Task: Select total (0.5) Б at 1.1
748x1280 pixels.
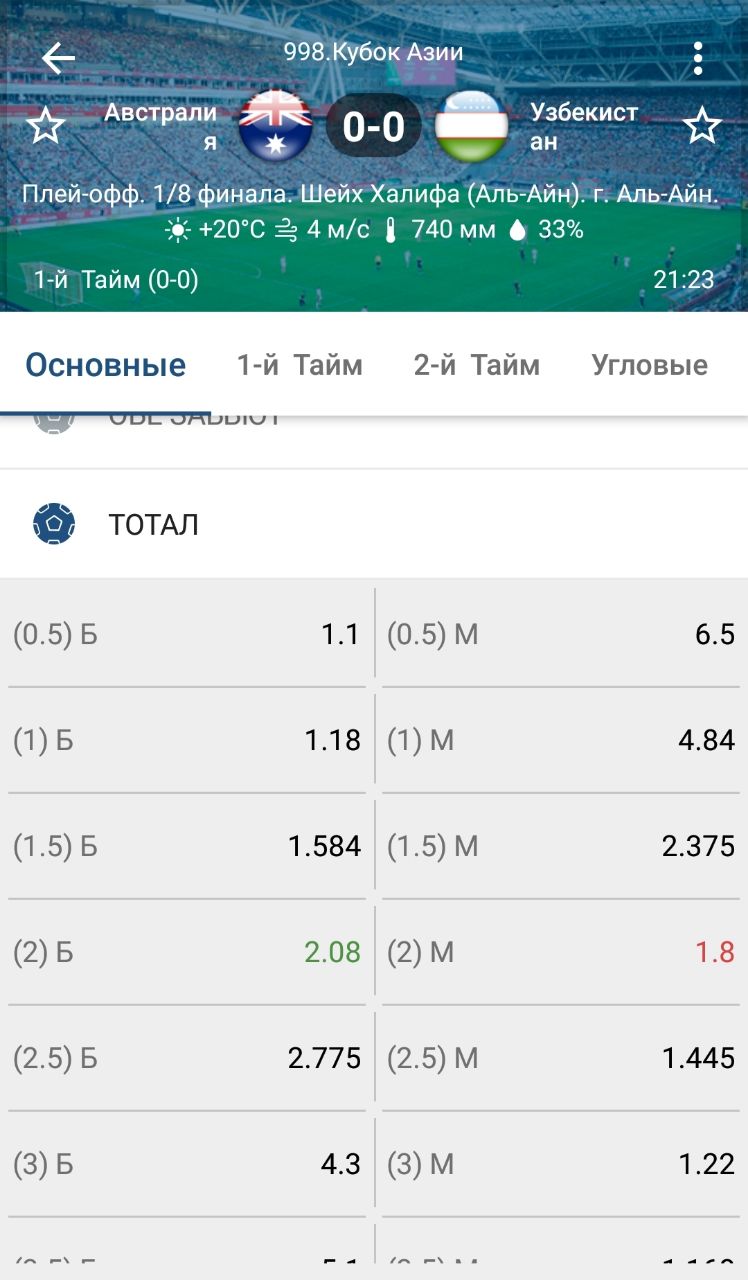Action: (x=186, y=634)
